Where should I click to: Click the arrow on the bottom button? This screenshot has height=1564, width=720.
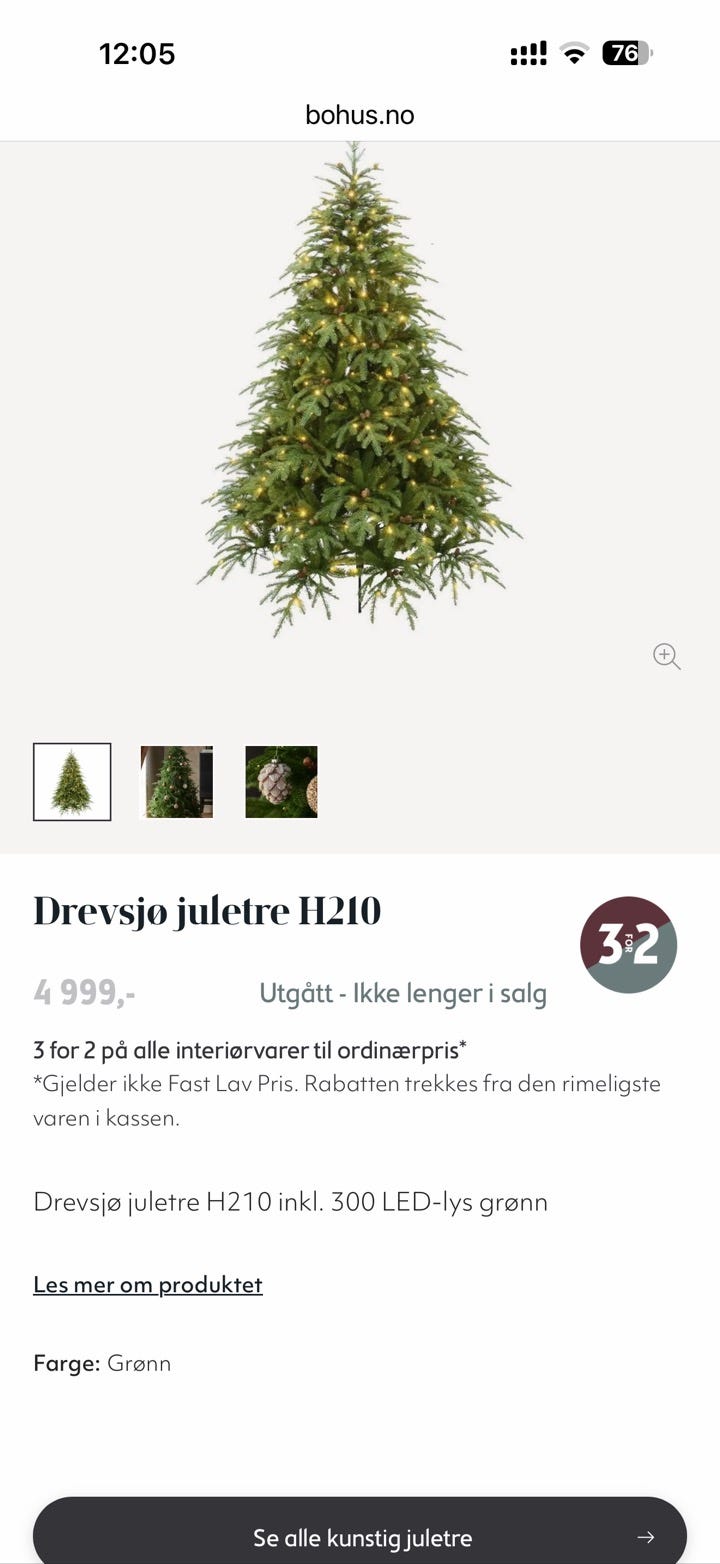[x=646, y=1538]
